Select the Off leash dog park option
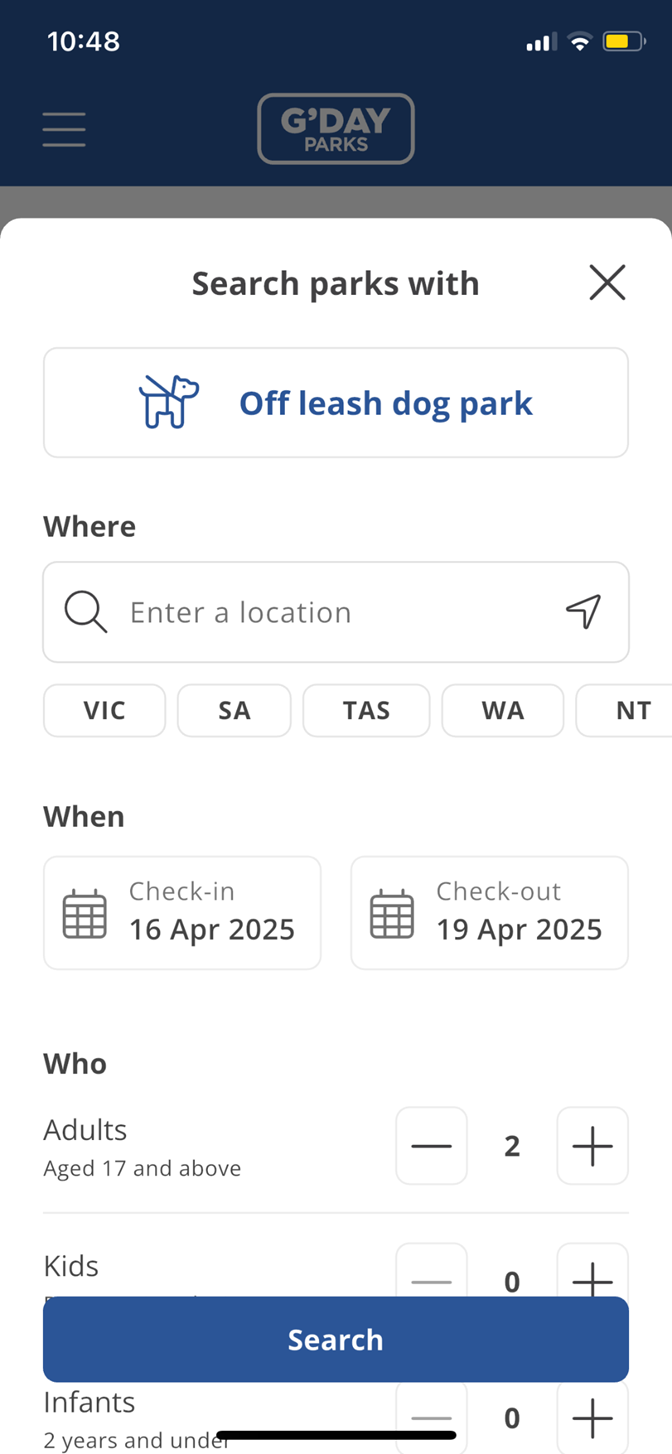The height and width of the screenshot is (1454, 672). click(x=336, y=403)
